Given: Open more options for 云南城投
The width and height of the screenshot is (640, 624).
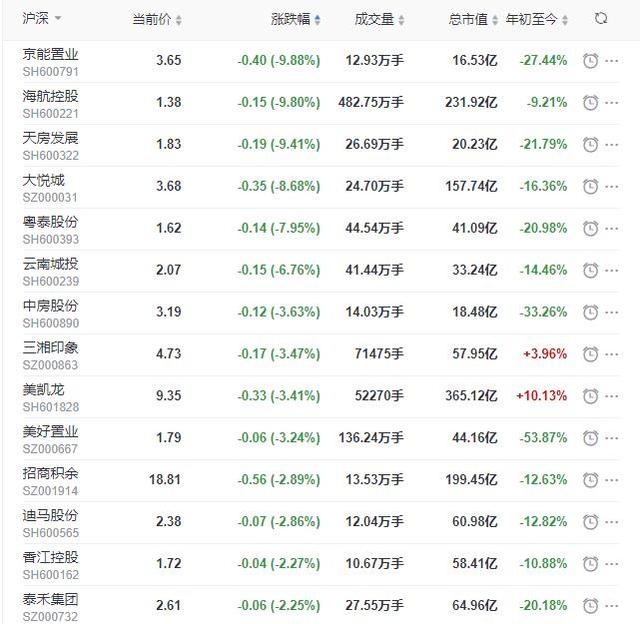Looking at the screenshot, I should (x=612, y=271).
